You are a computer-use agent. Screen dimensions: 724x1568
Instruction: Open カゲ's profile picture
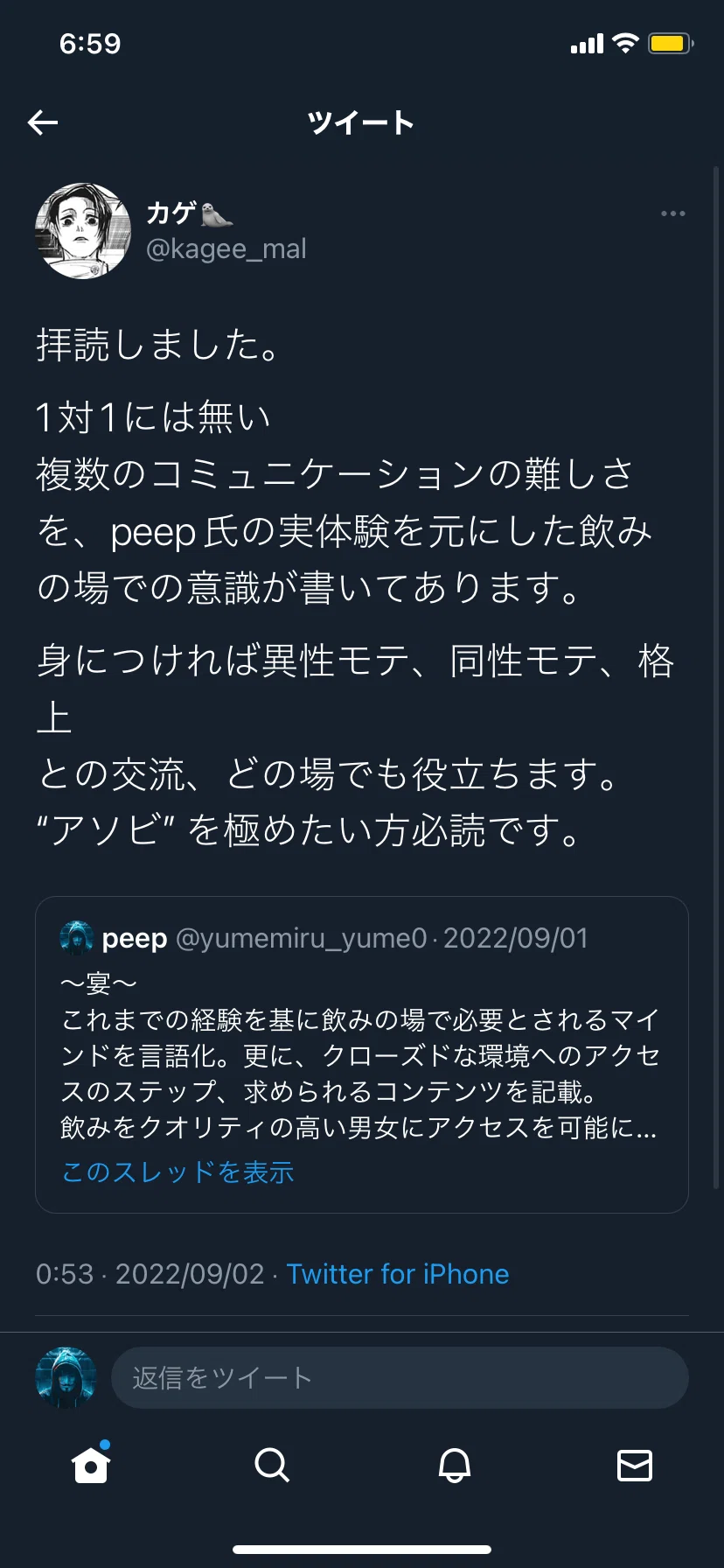click(x=83, y=231)
